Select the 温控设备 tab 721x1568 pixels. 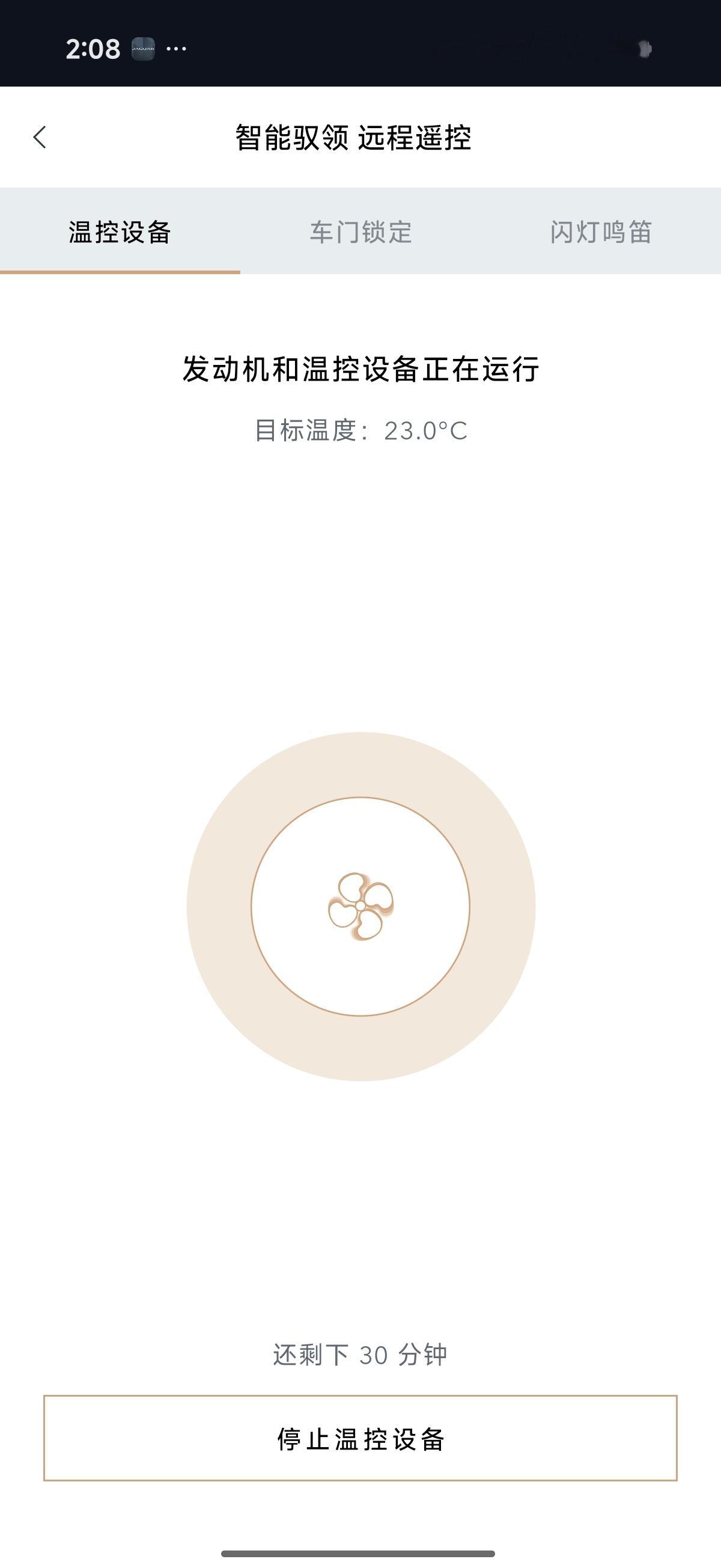(x=120, y=231)
